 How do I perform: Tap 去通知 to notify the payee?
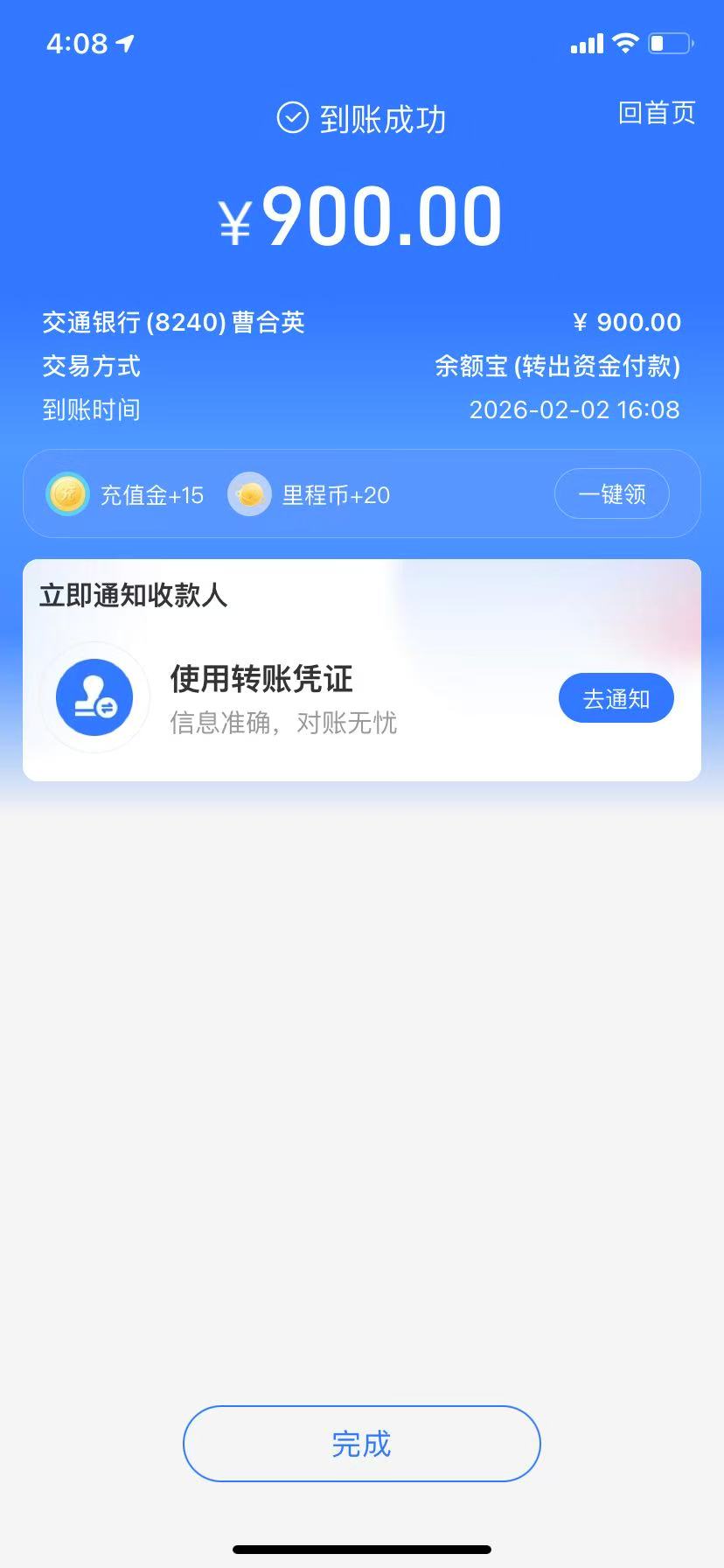[616, 698]
